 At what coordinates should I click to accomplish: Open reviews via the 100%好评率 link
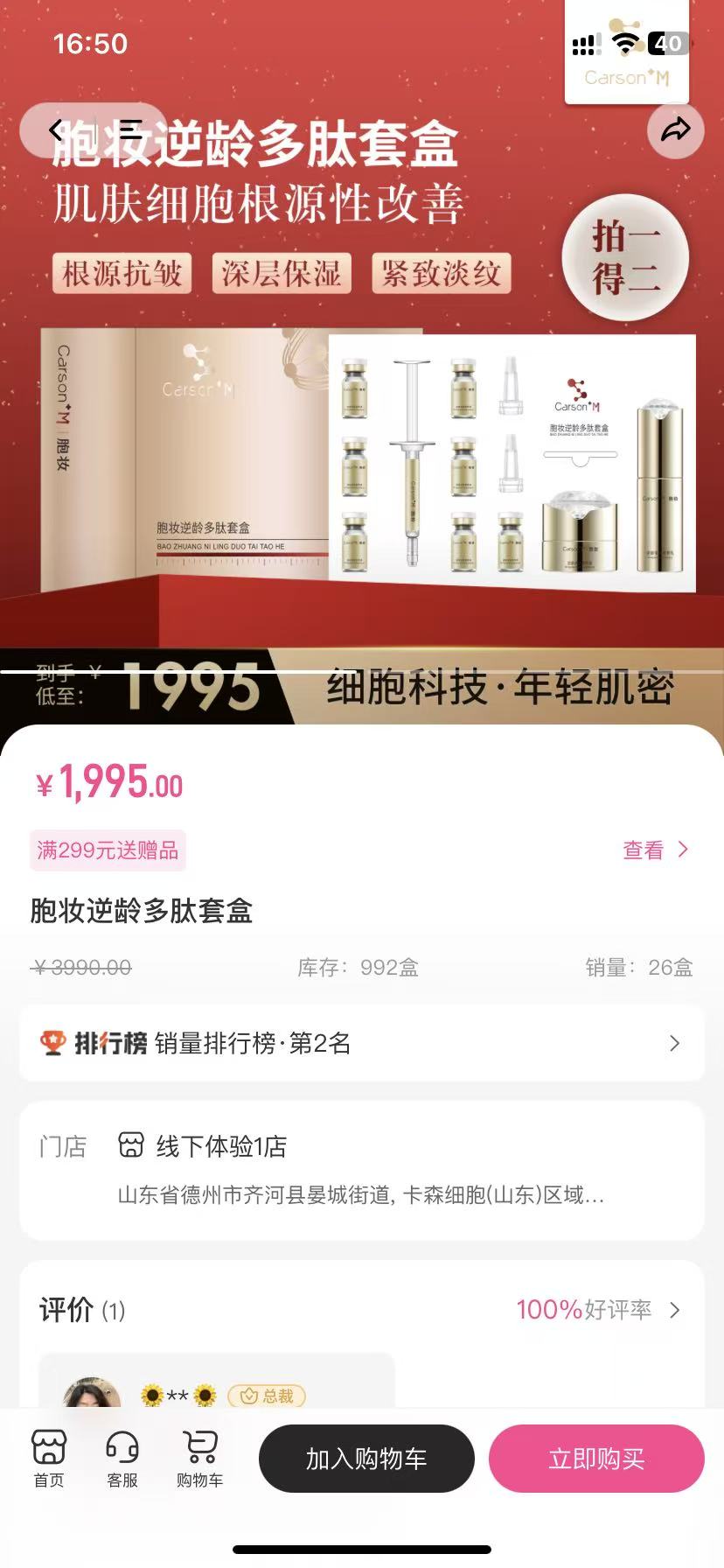click(x=596, y=1310)
